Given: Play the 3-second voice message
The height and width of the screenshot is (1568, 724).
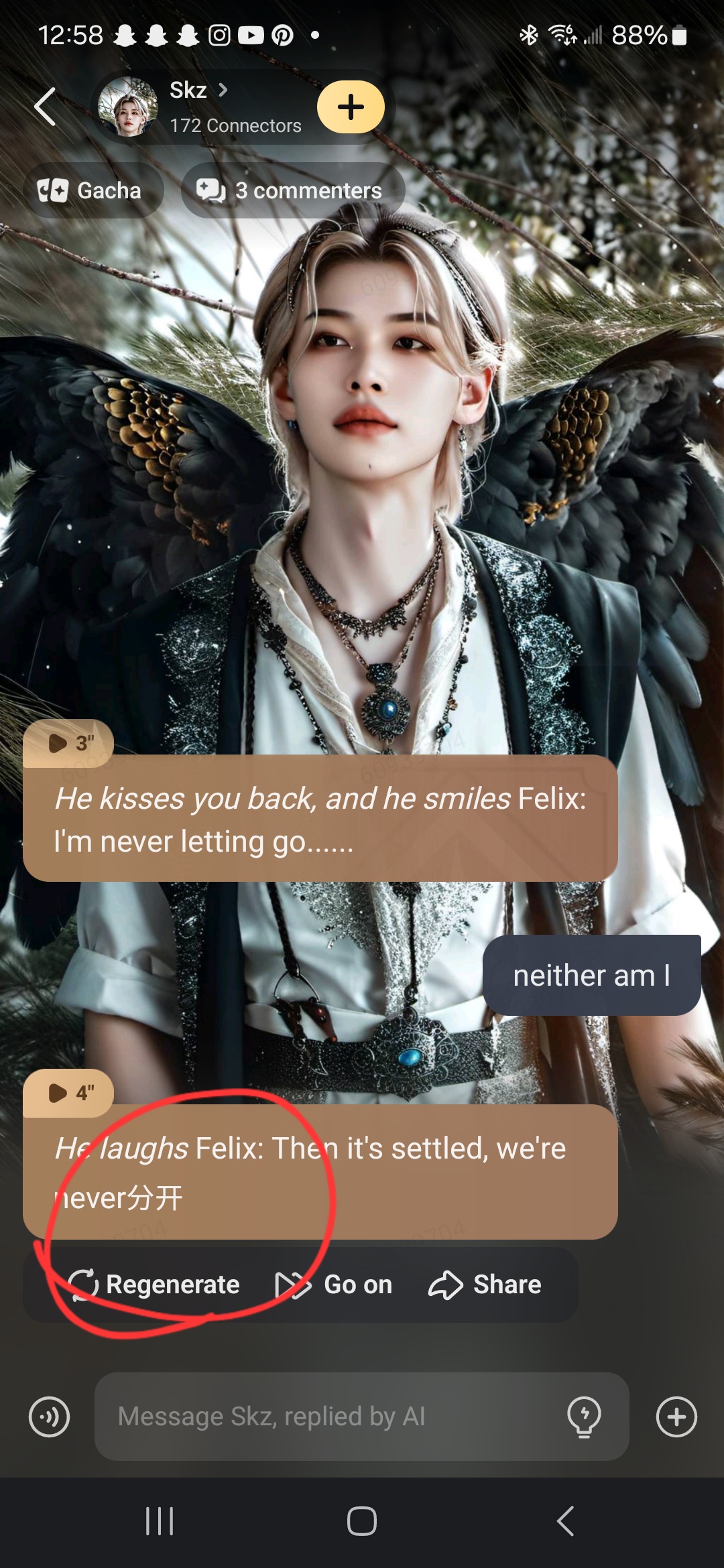Looking at the screenshot, I should pyautogui.click(x=68, y=742).
